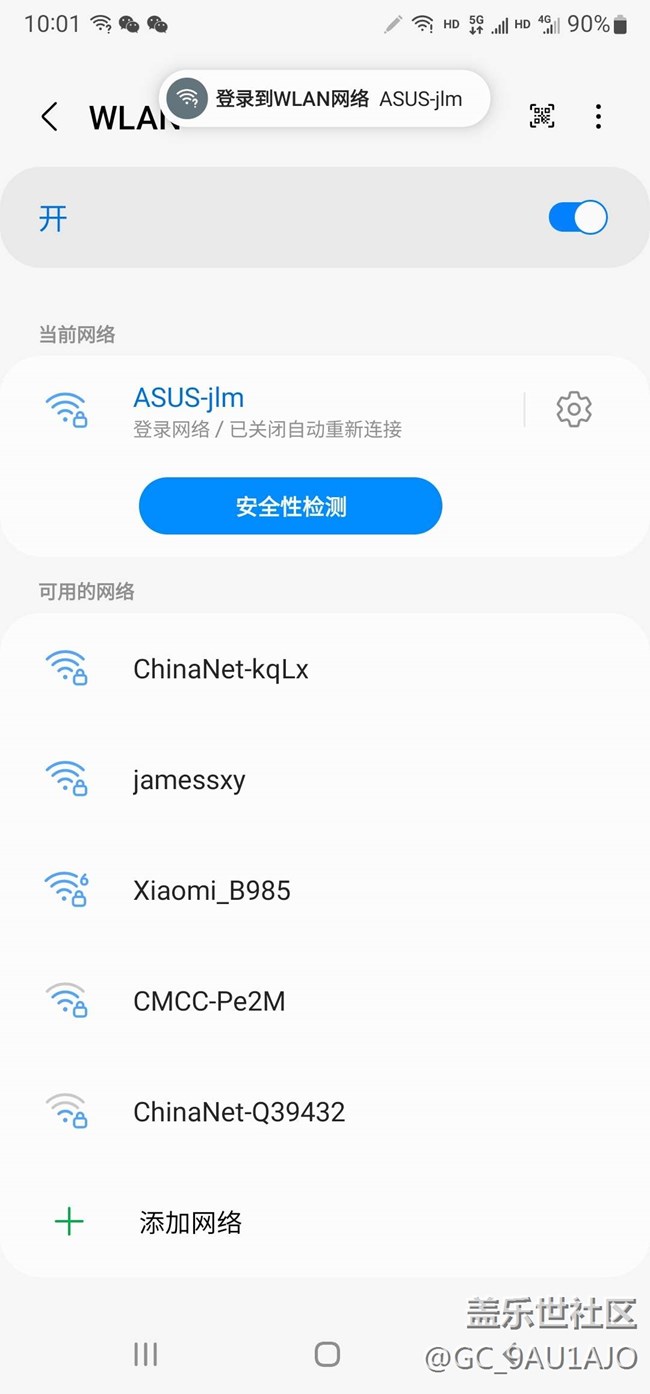Run the 安全性检测 security check

[x=290, y=506]
